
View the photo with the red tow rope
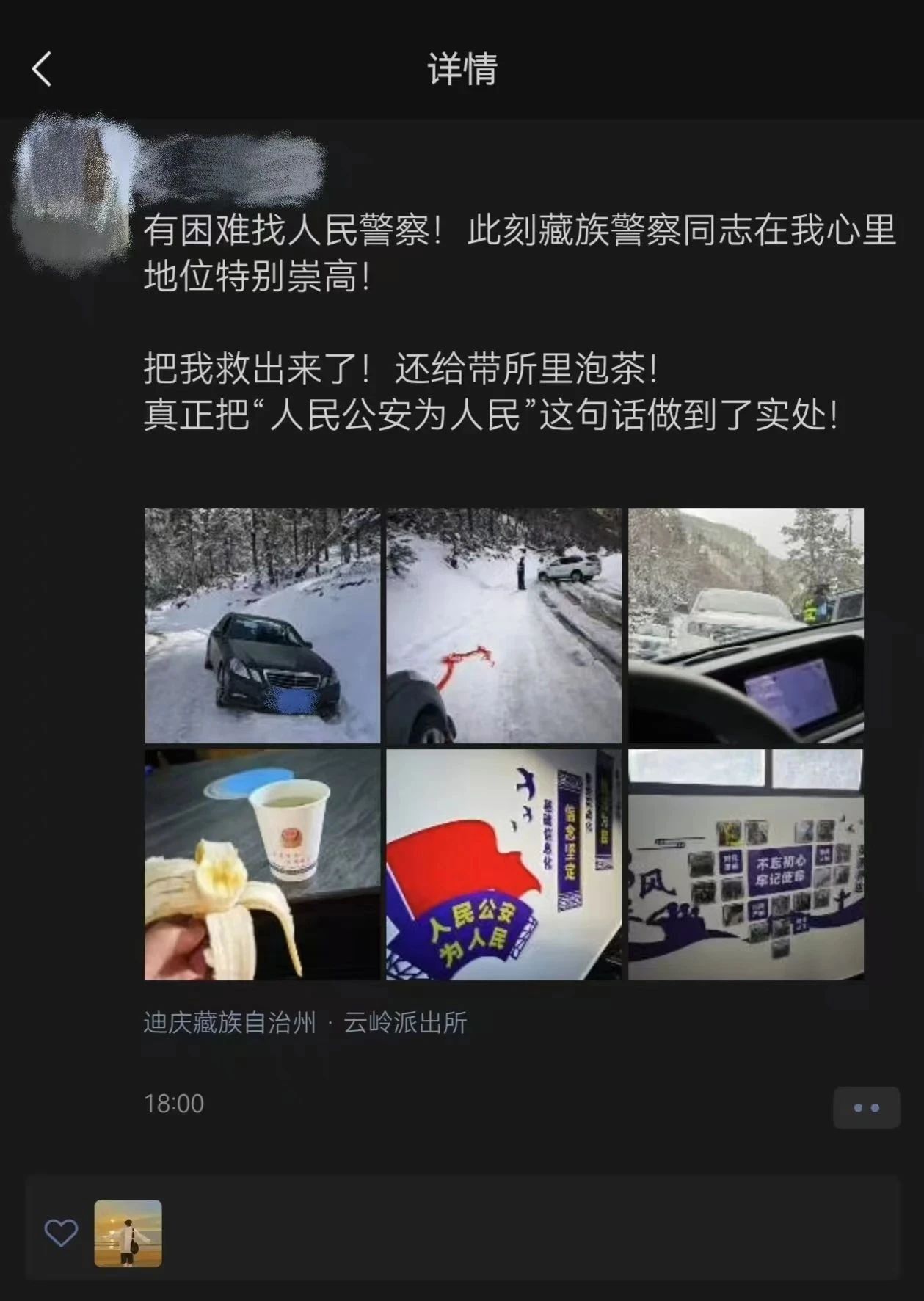click(x=503, y=625)
